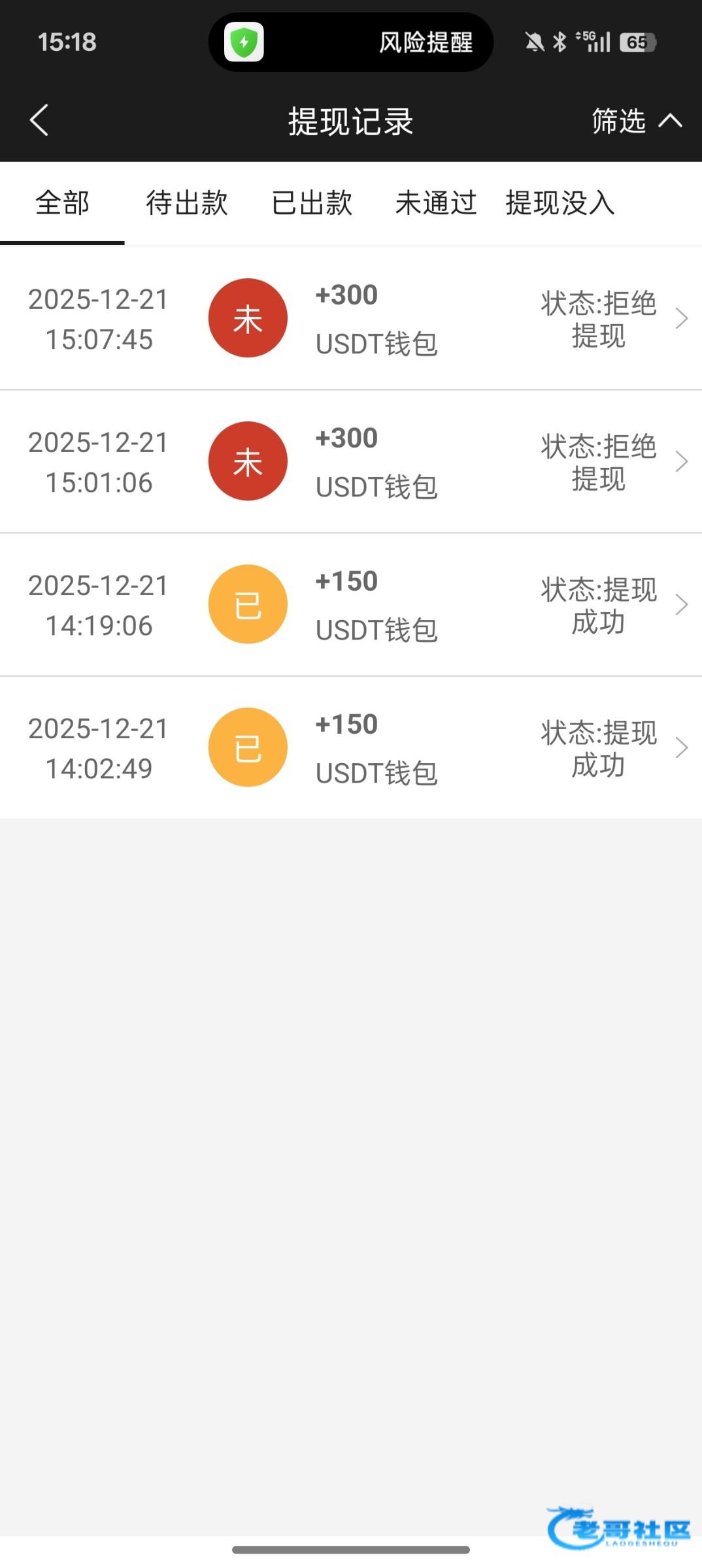Expand the 筛选 filter dropdown
The height and width of the screenshot is (1568, 702).
635,121
